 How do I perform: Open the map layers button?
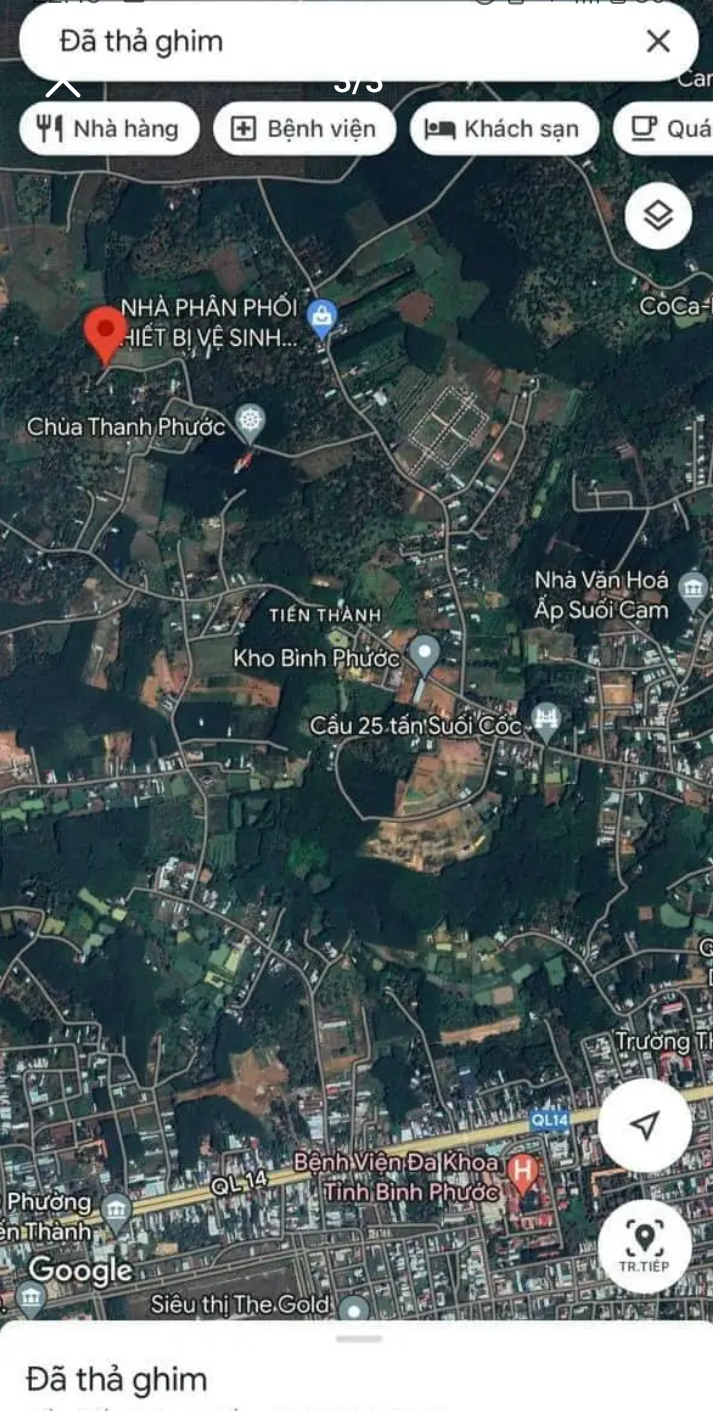click(658, 216)
